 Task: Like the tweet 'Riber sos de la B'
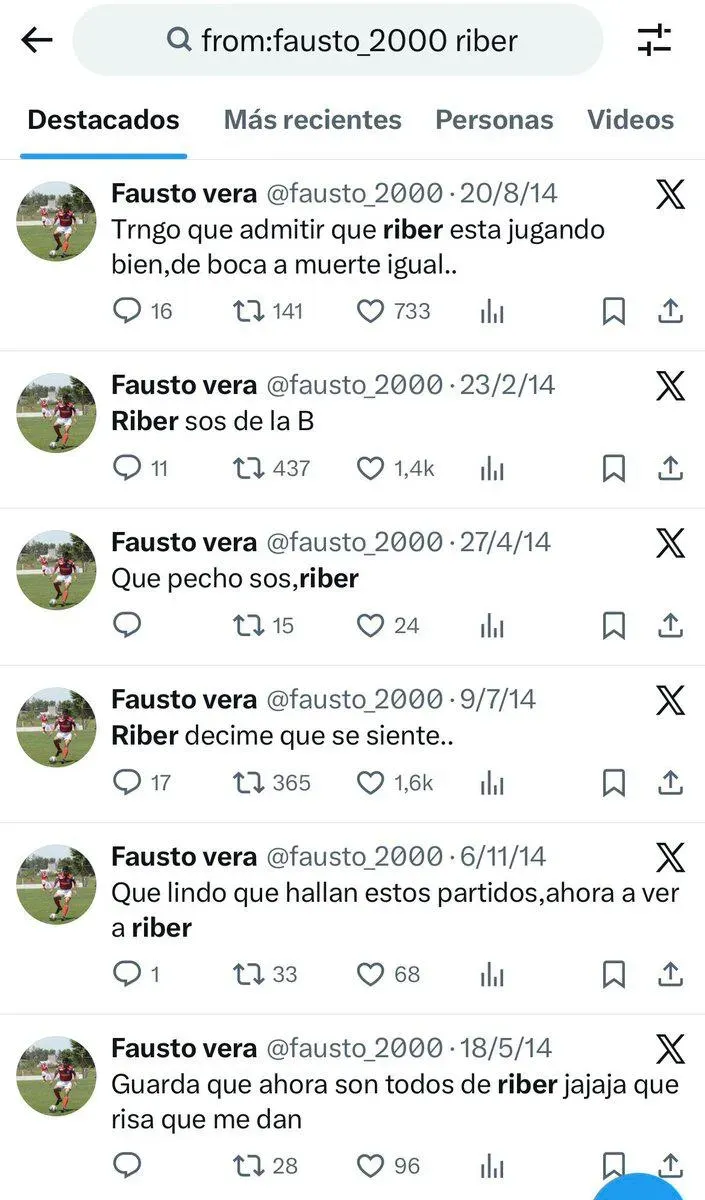(x=371, y=468)
